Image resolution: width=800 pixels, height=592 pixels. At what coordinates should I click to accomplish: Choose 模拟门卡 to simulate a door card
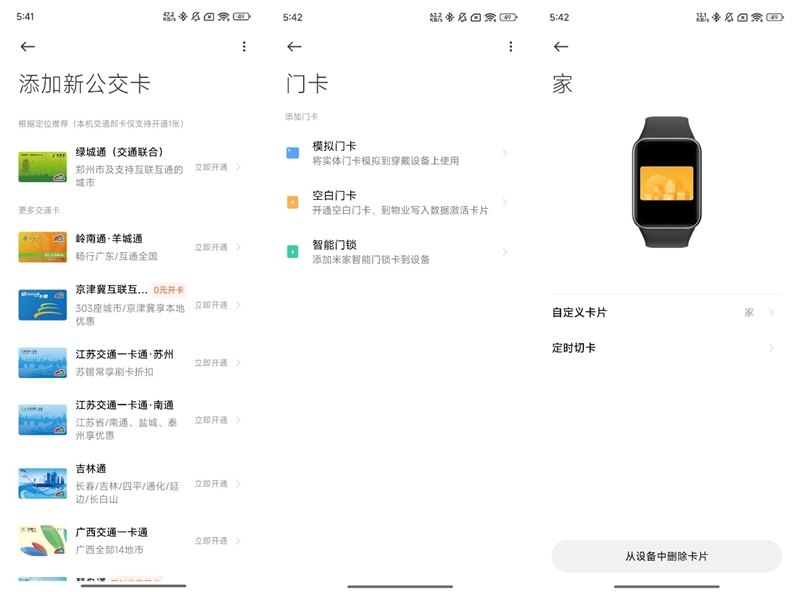tap(397, 153)
